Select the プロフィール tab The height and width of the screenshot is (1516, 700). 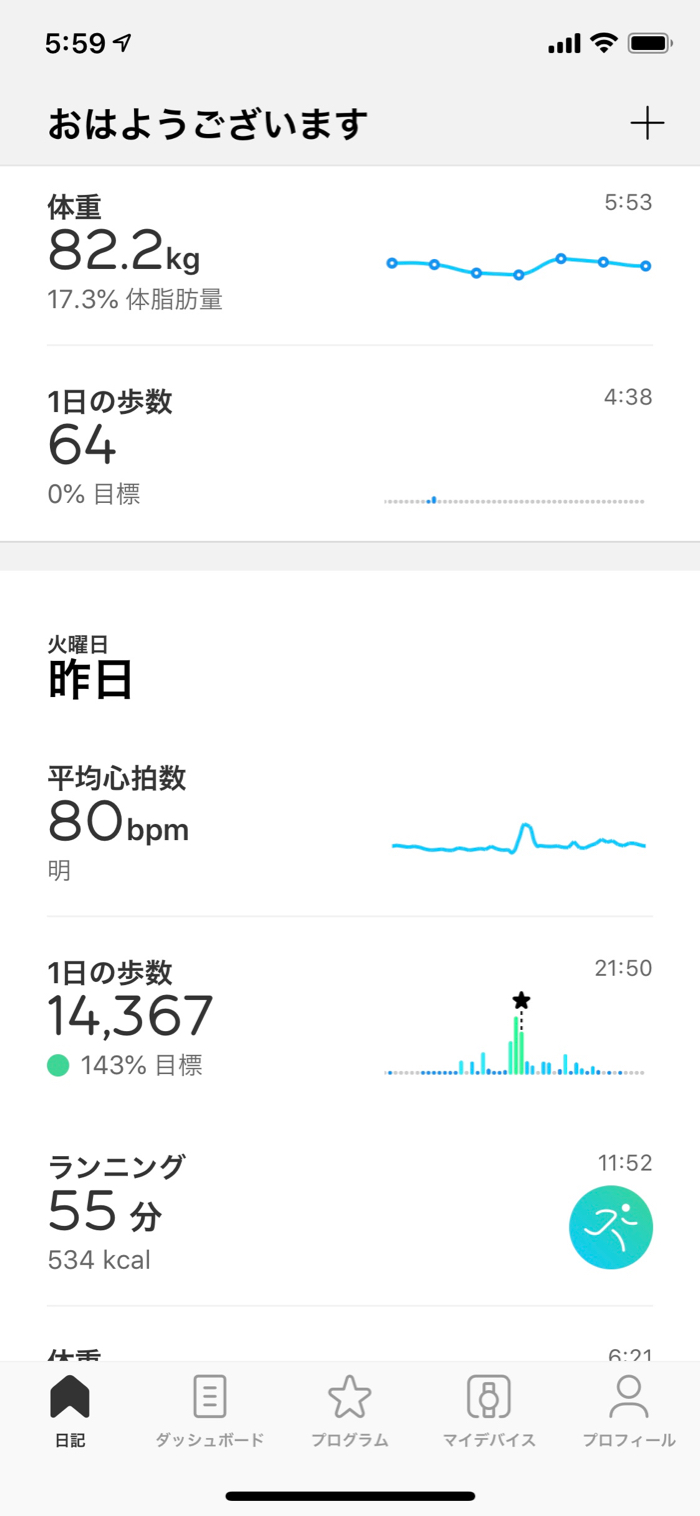click(x=629, y=1410)
